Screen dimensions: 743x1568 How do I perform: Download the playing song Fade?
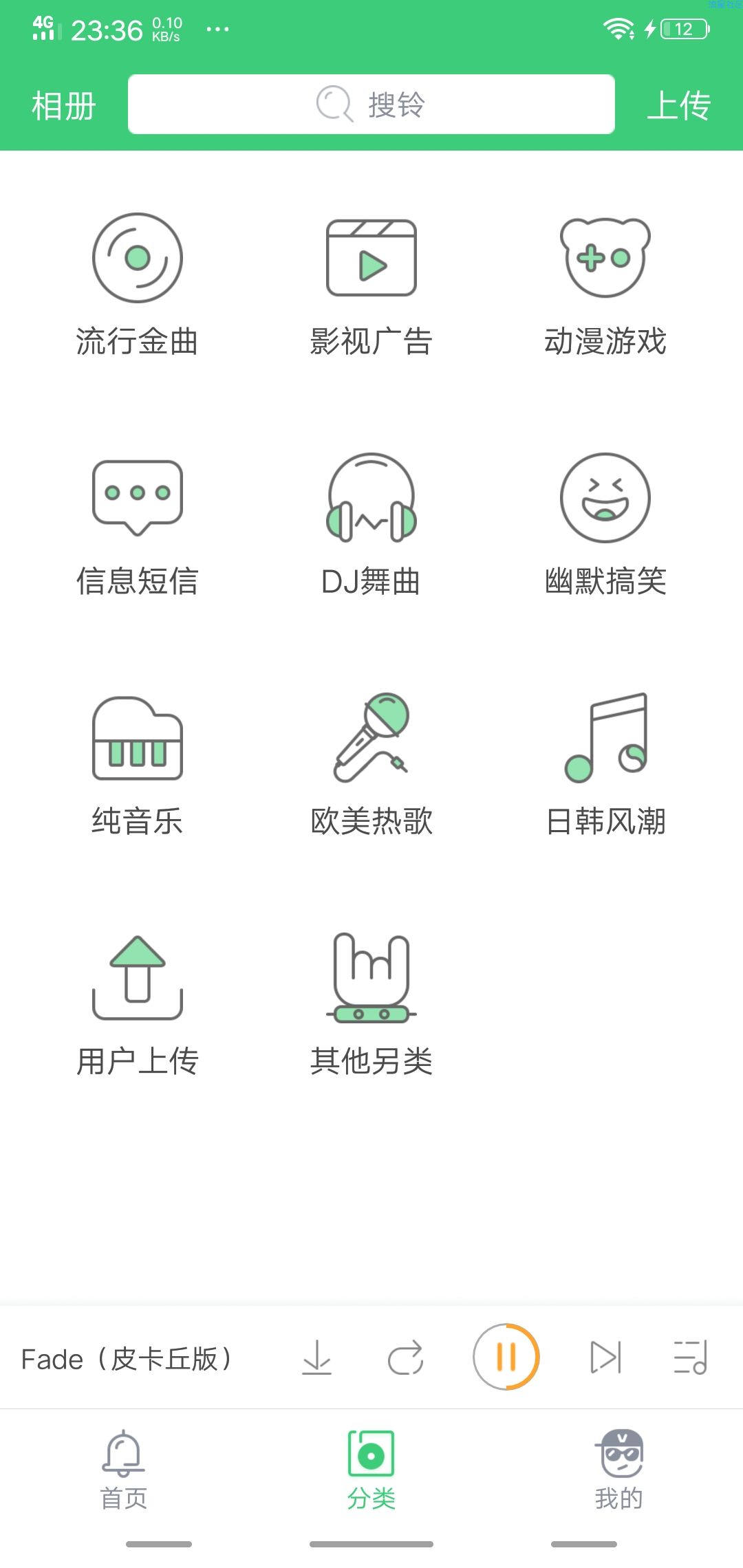click(x=317, y=1358)
